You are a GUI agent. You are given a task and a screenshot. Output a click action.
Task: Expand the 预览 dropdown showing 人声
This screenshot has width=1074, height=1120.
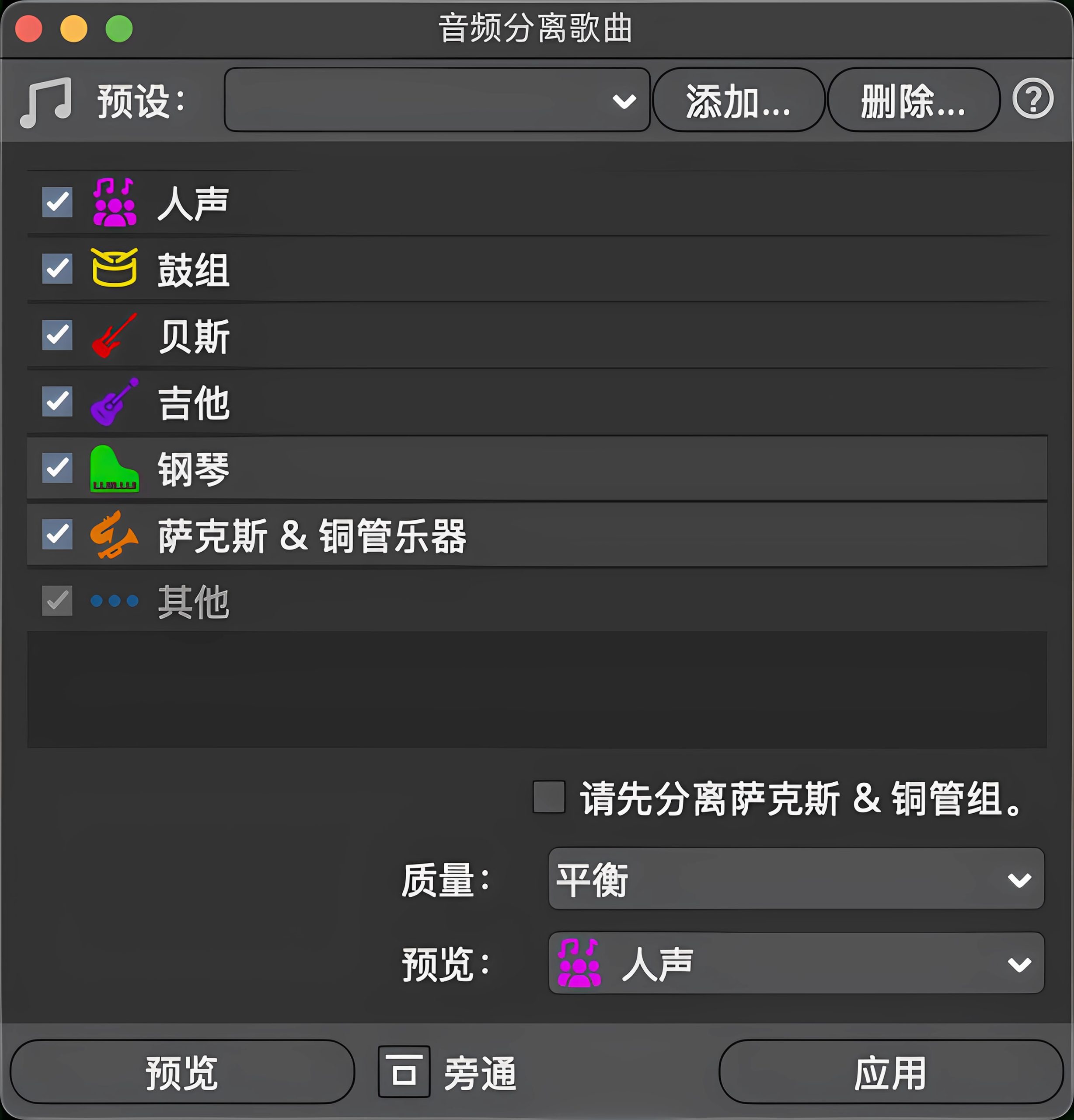[796, 963]
